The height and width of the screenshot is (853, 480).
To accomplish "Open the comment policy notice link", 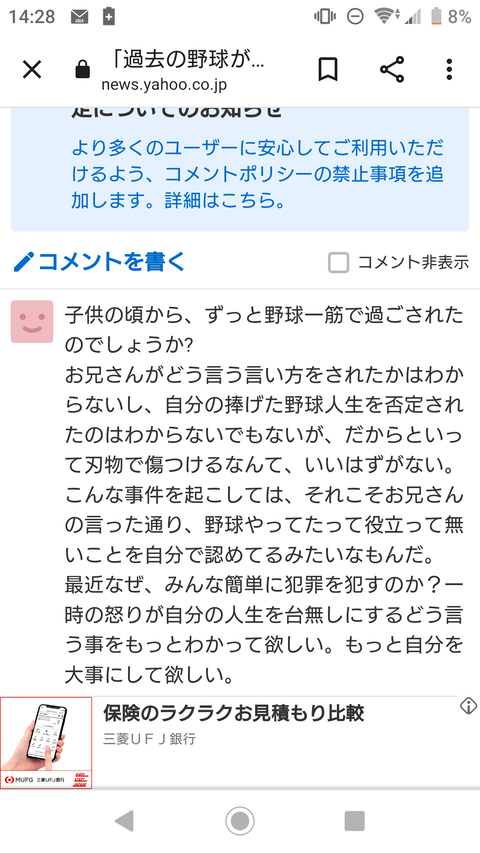I will (x=257, y=174).
